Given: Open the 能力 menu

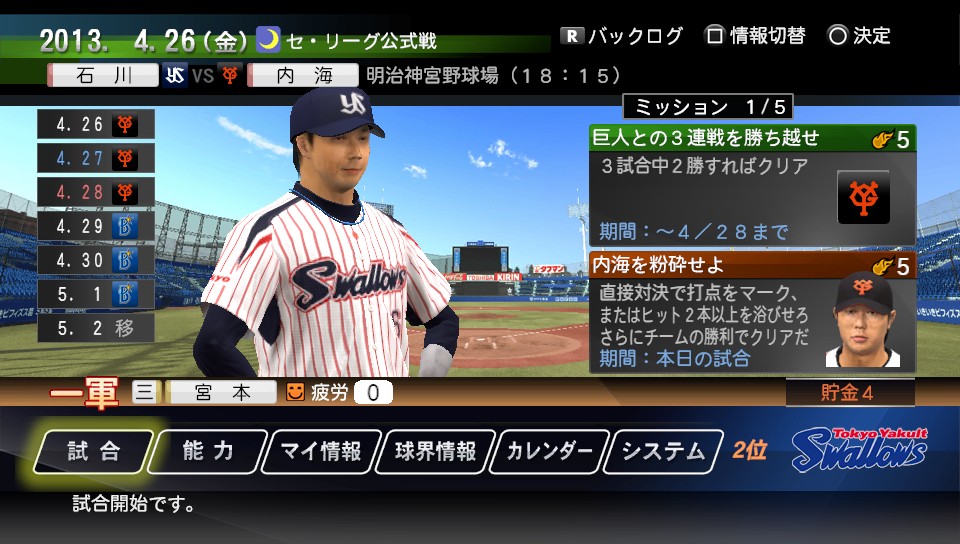Looking at the screenshot, I should 208,451.
